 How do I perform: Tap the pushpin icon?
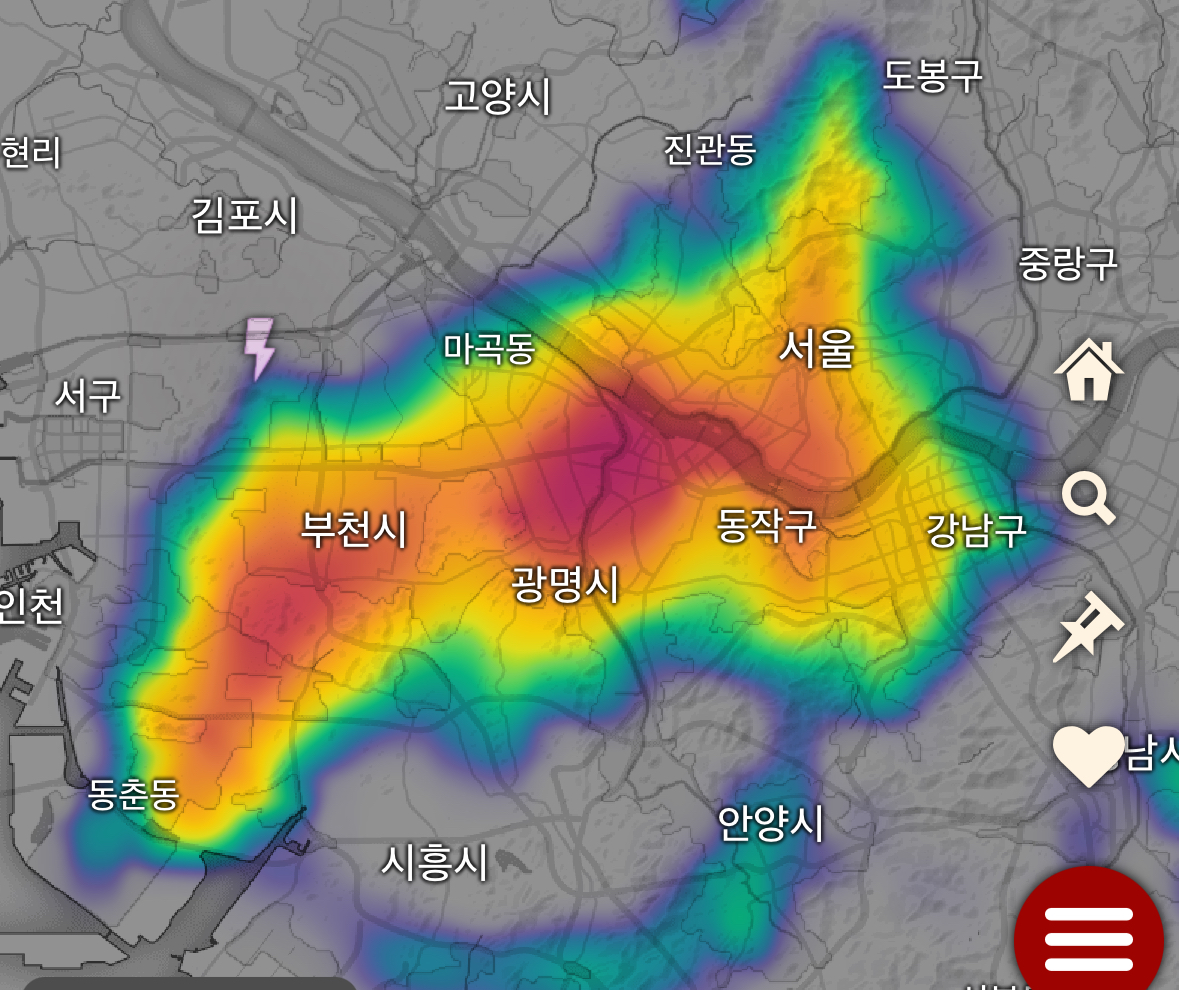1088,627
